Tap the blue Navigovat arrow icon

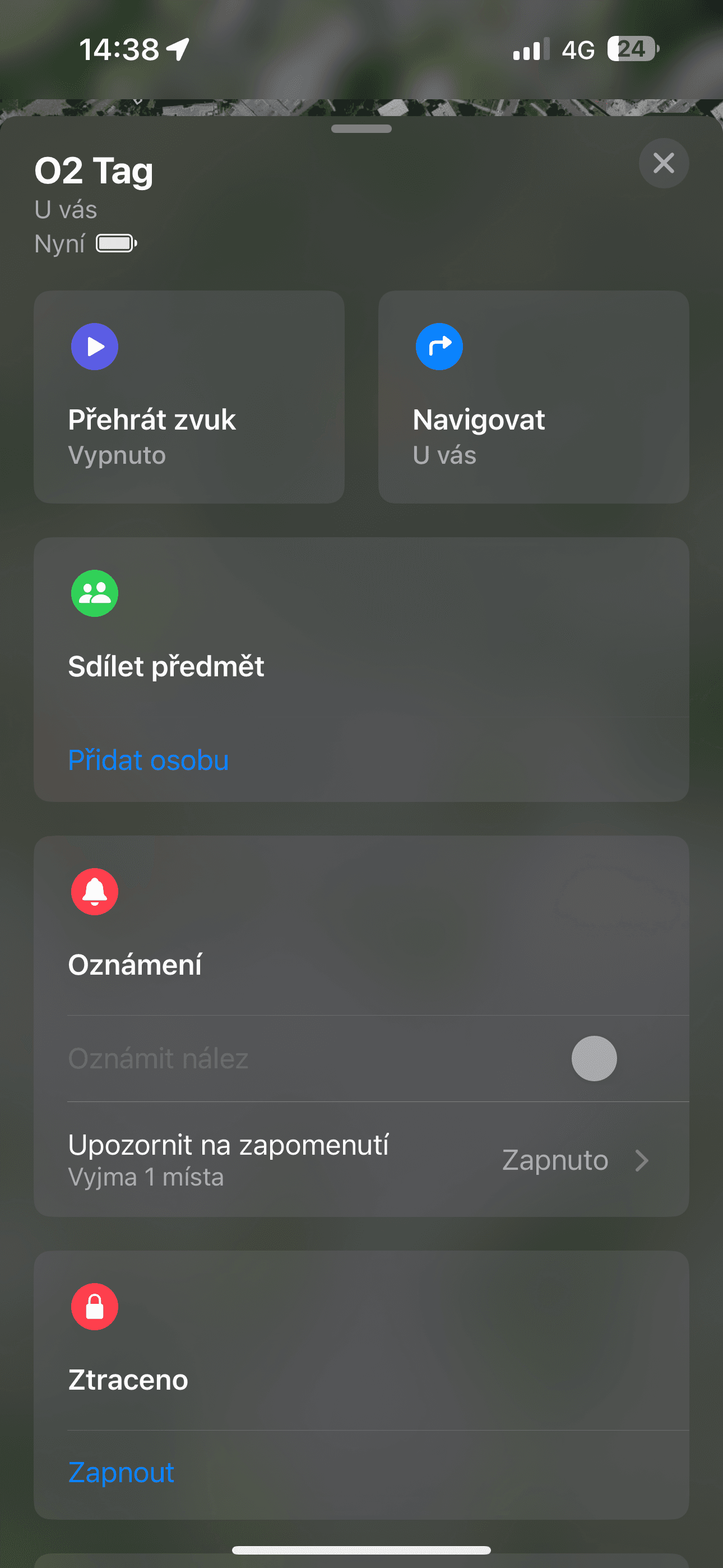pyautogui.click(x=439, y=347)
